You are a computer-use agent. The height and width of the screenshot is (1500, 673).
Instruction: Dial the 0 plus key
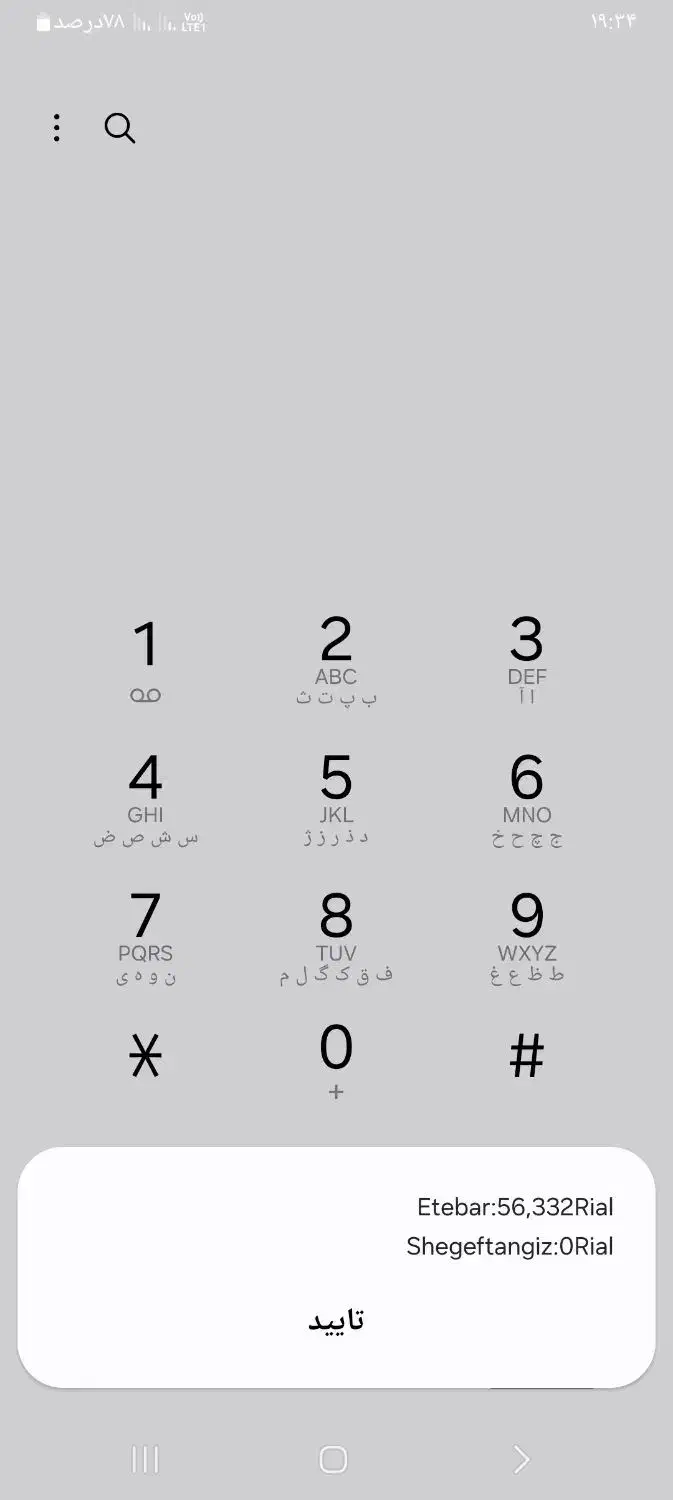click(336, 1062)
